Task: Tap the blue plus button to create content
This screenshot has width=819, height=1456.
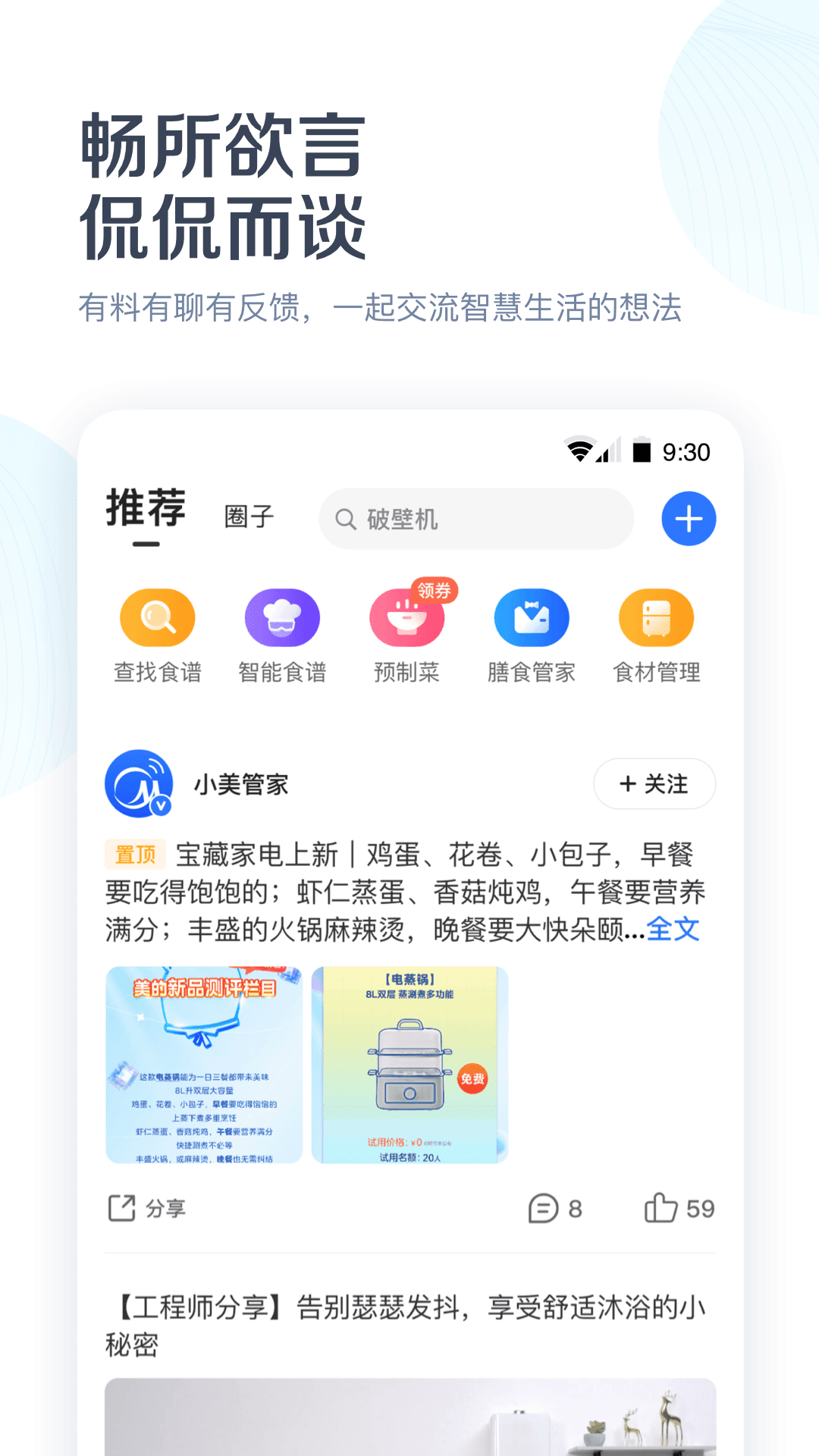Action: coord(688,518)
